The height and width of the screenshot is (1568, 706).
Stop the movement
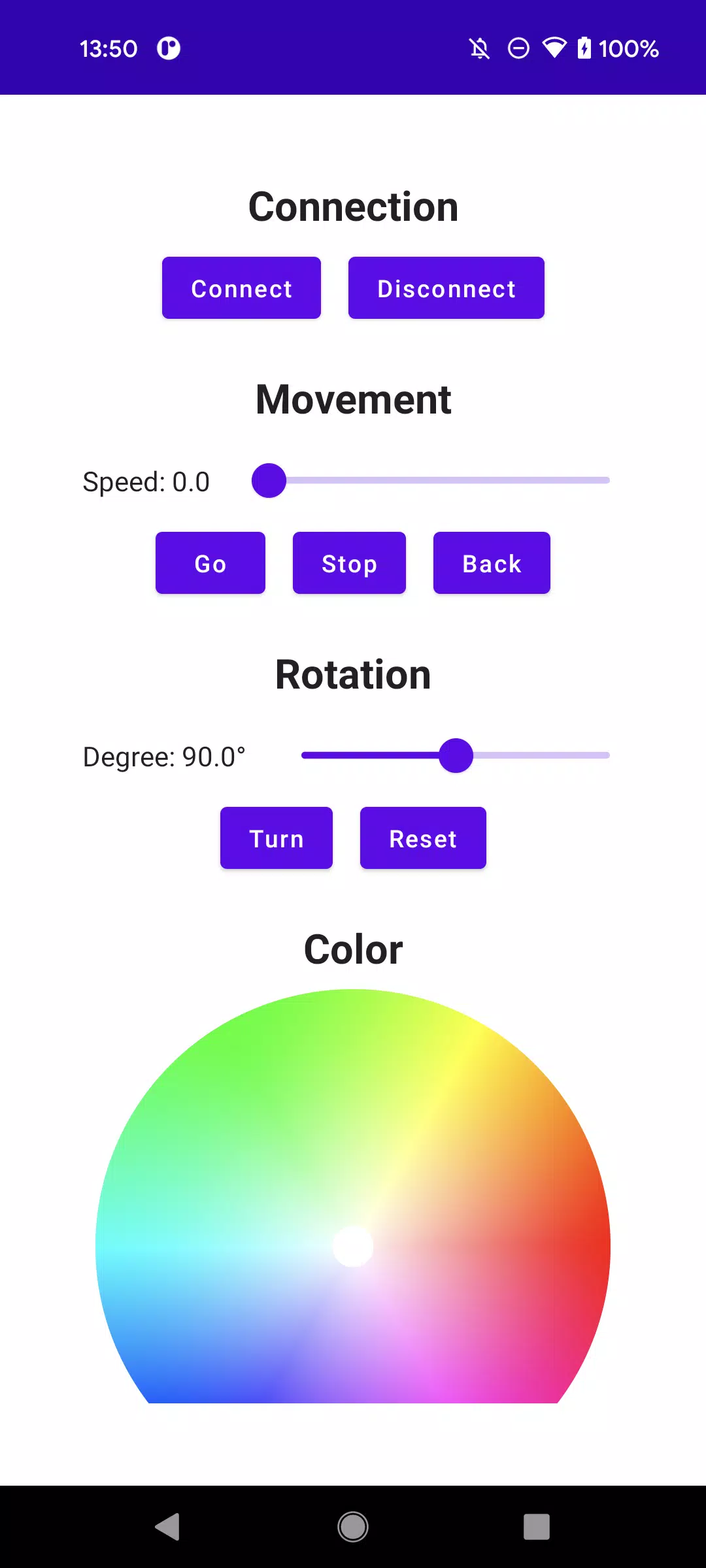click(349, 563)
